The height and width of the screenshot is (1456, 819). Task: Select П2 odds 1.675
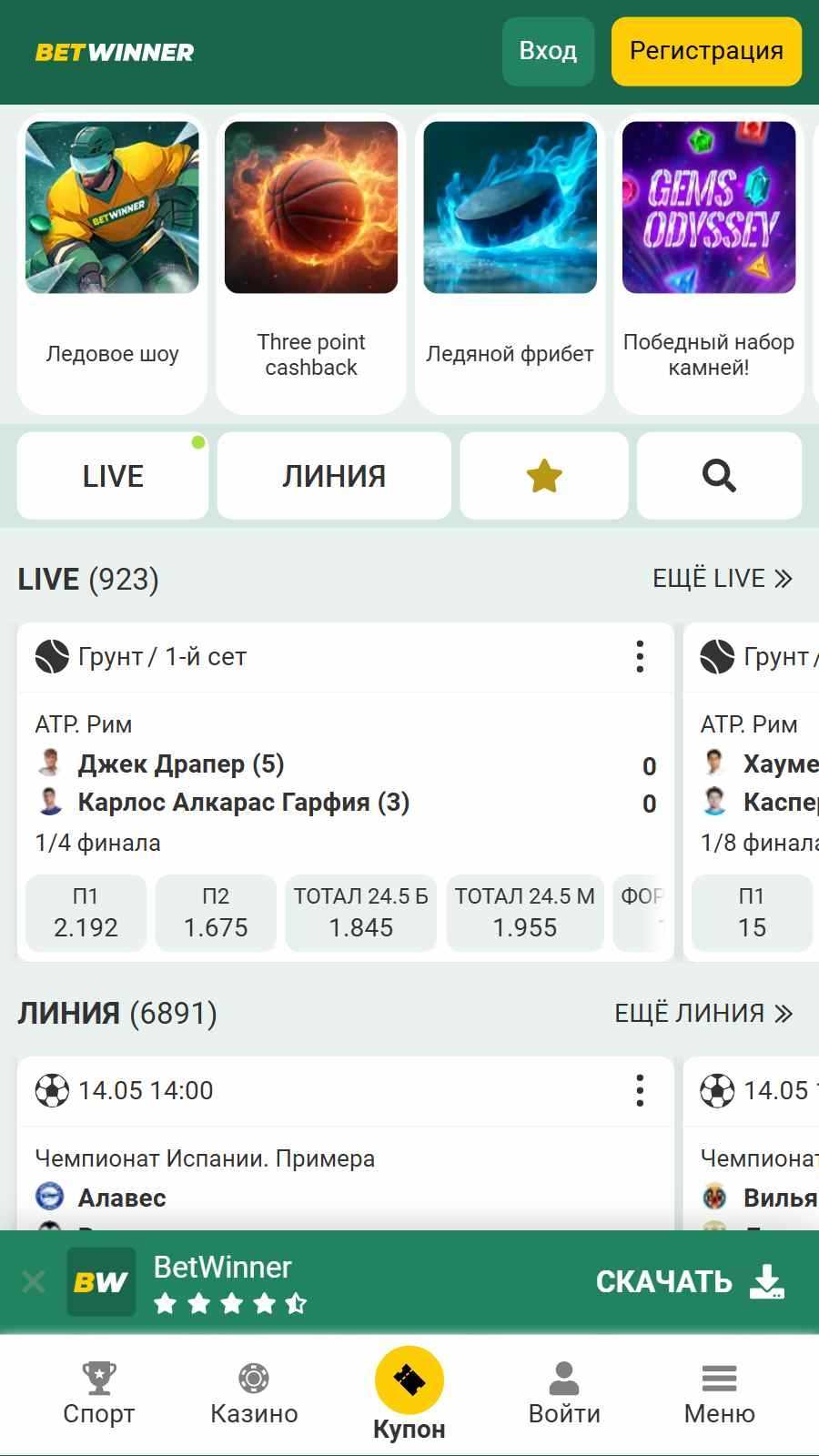(216, 913)
